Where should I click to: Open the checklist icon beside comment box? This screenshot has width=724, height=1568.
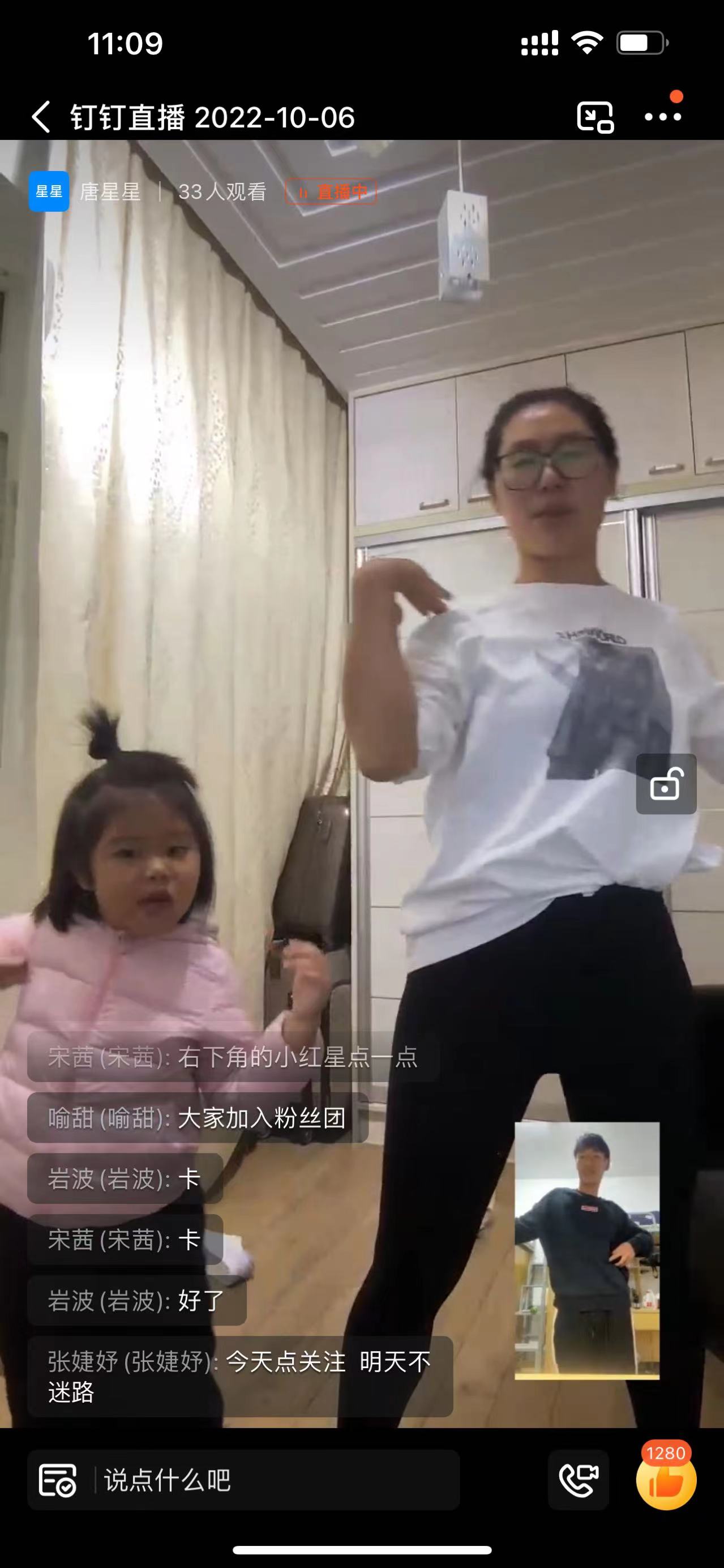(58, 1480)
